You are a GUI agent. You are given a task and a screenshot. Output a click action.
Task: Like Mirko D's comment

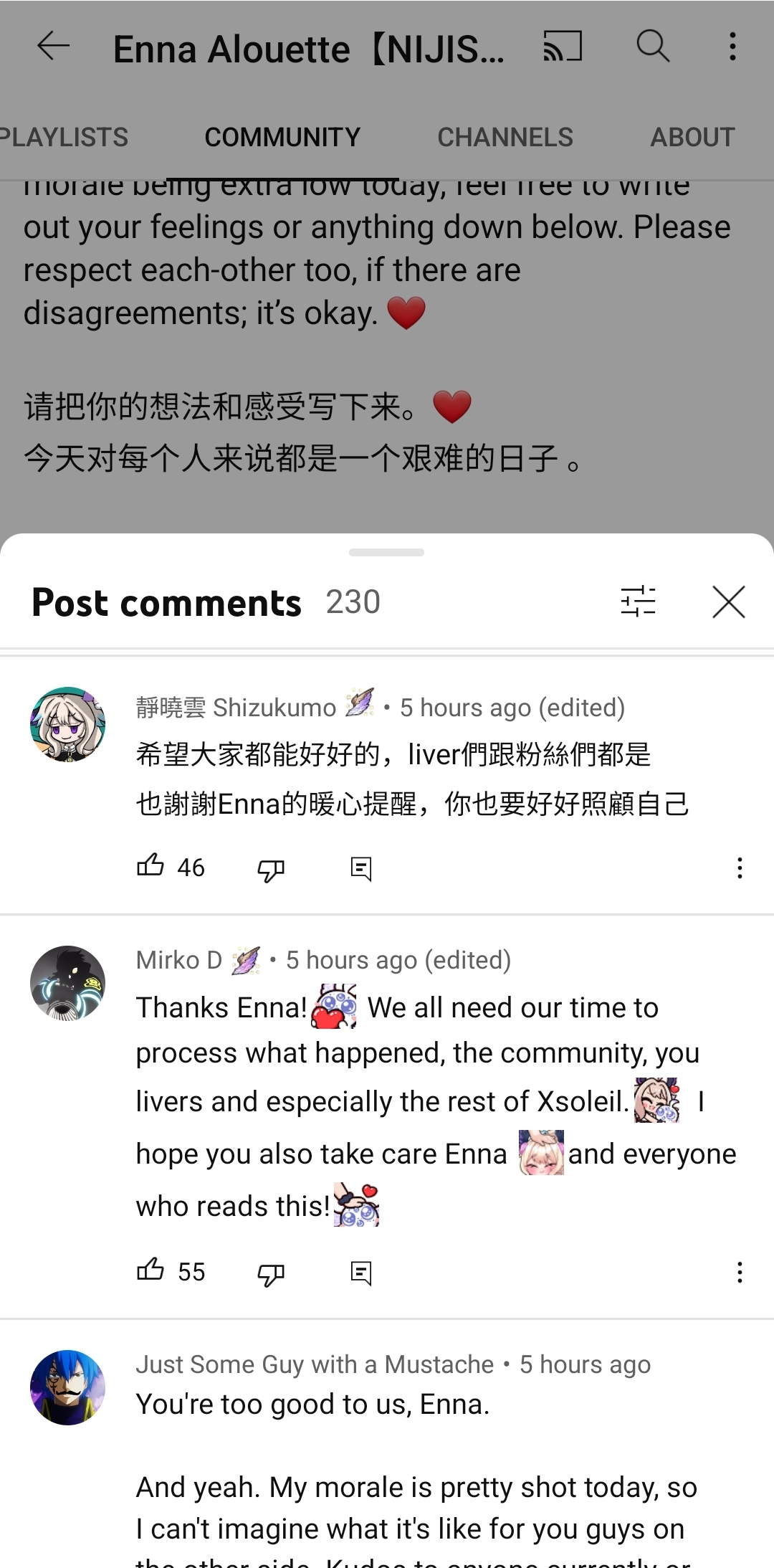pyautogui.click(x=150, y=1270)
